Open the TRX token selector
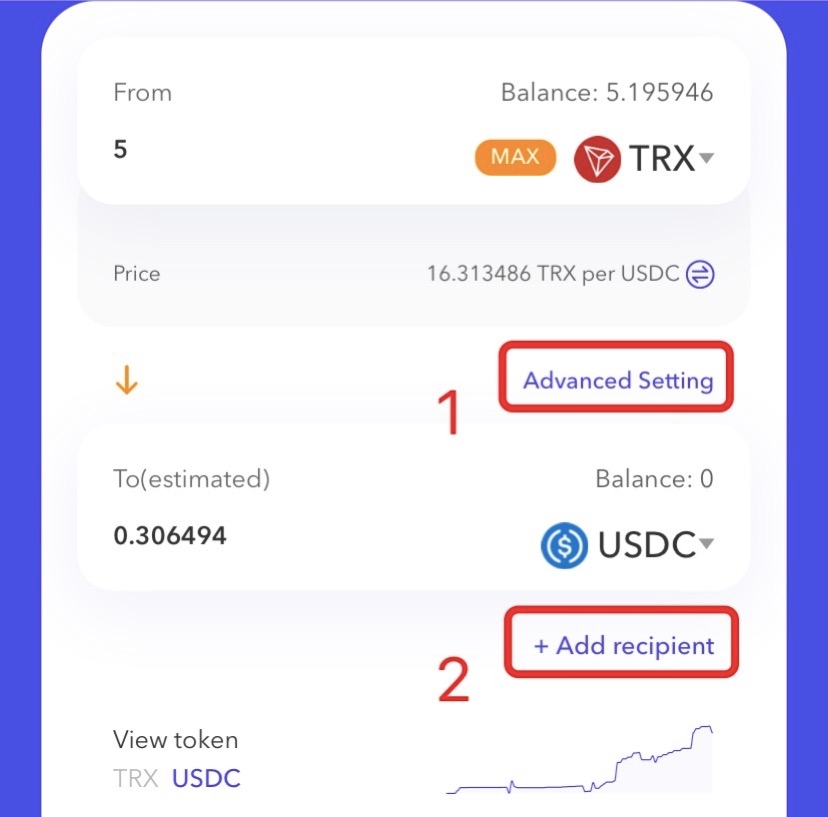Viewport: 828px width, 817px height. [645, 159]
